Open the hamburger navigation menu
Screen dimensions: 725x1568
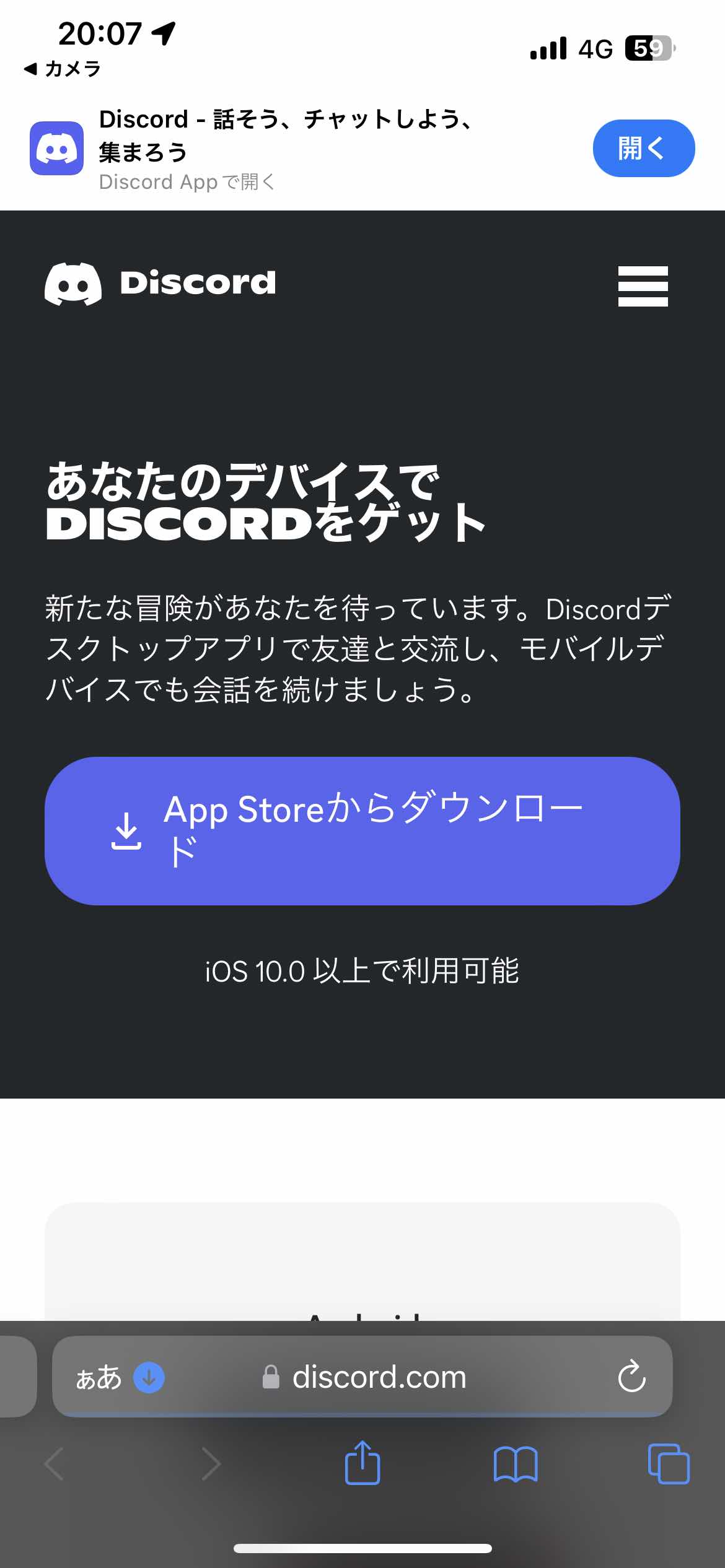pyautogui.click(x=643, y=286)
